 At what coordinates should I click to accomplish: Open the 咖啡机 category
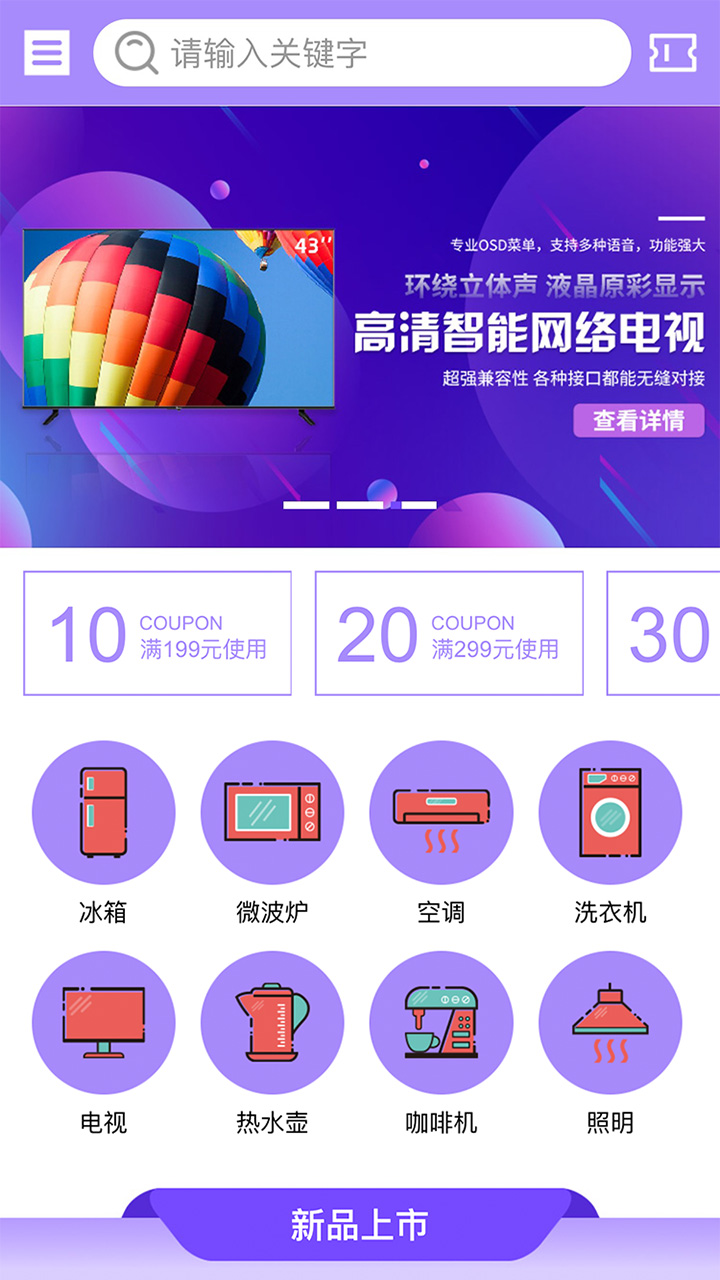[441, 1022]
